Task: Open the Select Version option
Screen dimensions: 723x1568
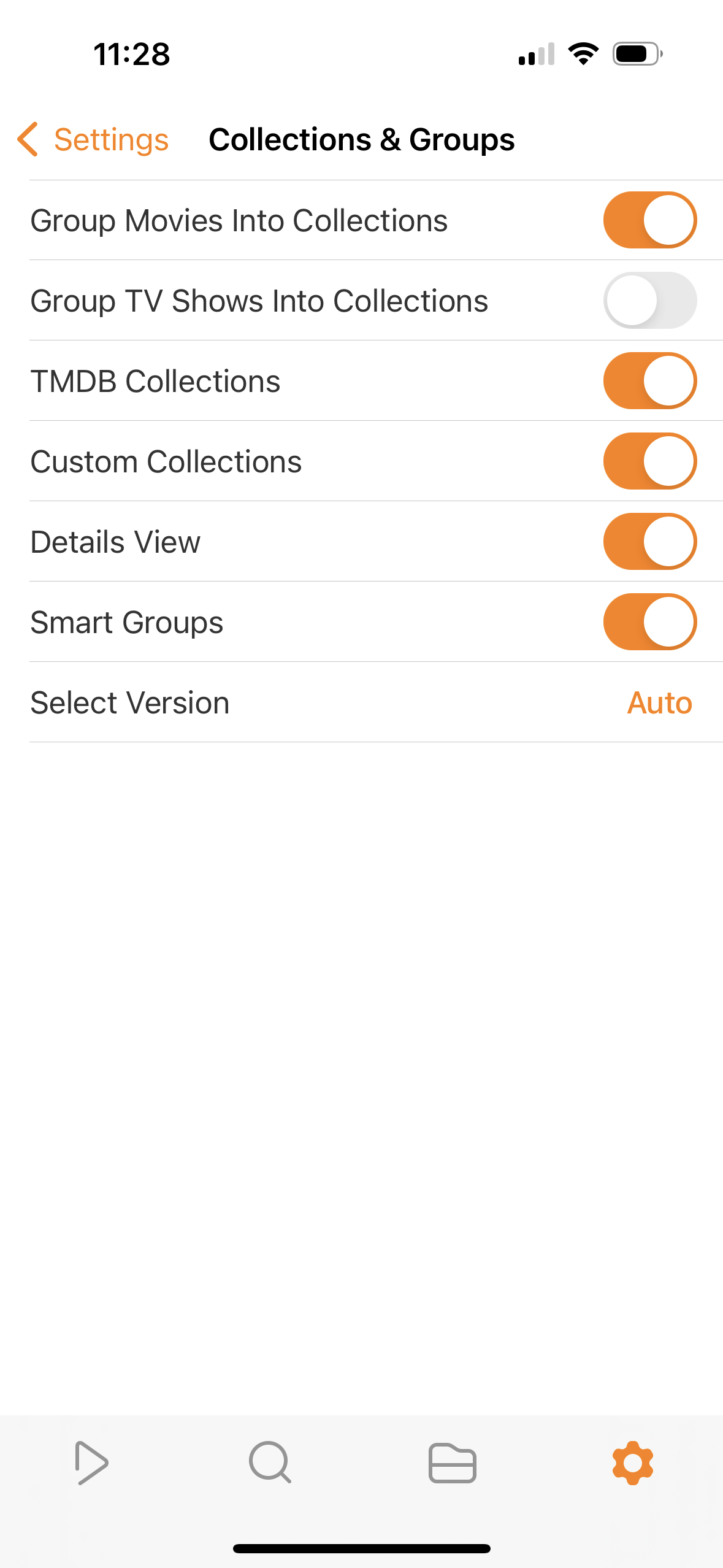Action: 659,703
